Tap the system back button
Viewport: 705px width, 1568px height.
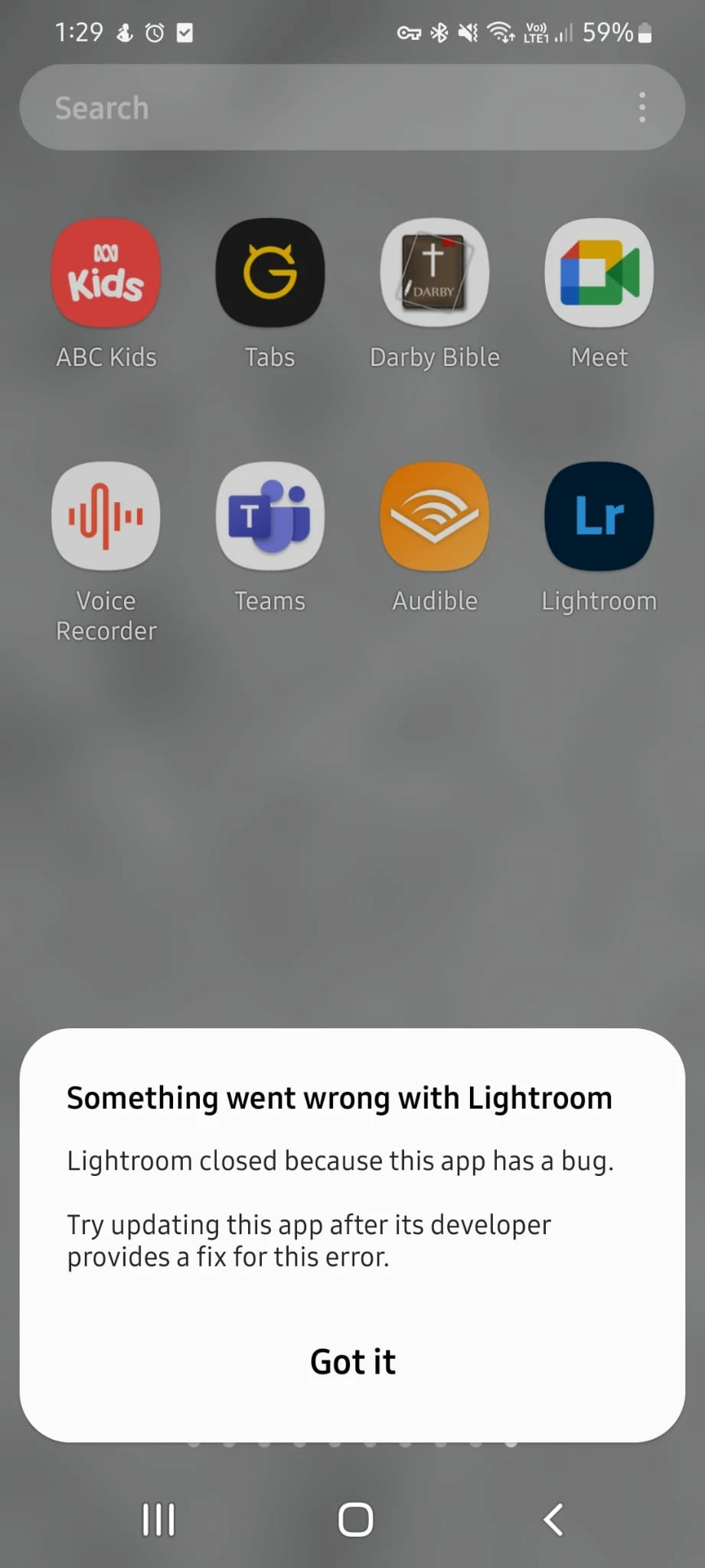(553, 1520)
